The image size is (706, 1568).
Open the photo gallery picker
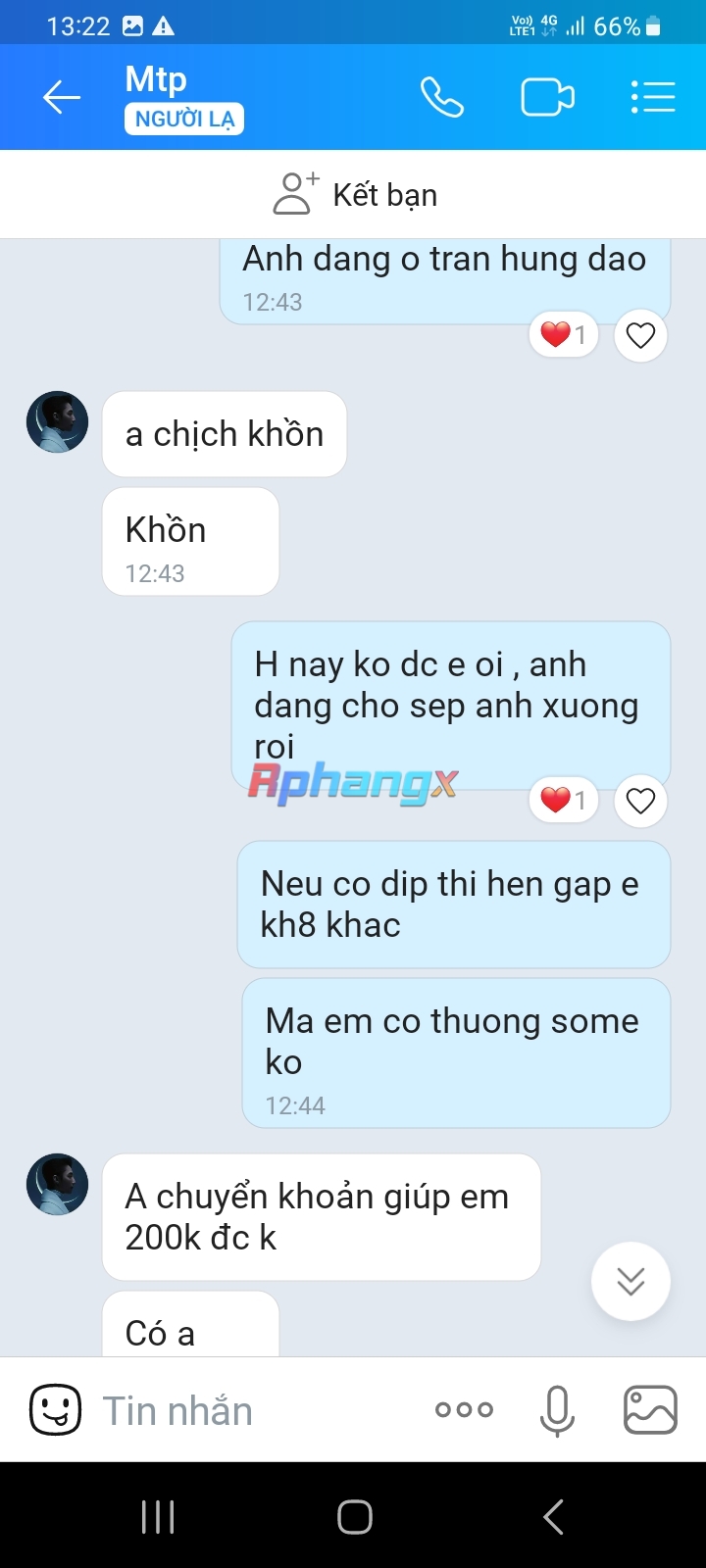point(650,1410)
